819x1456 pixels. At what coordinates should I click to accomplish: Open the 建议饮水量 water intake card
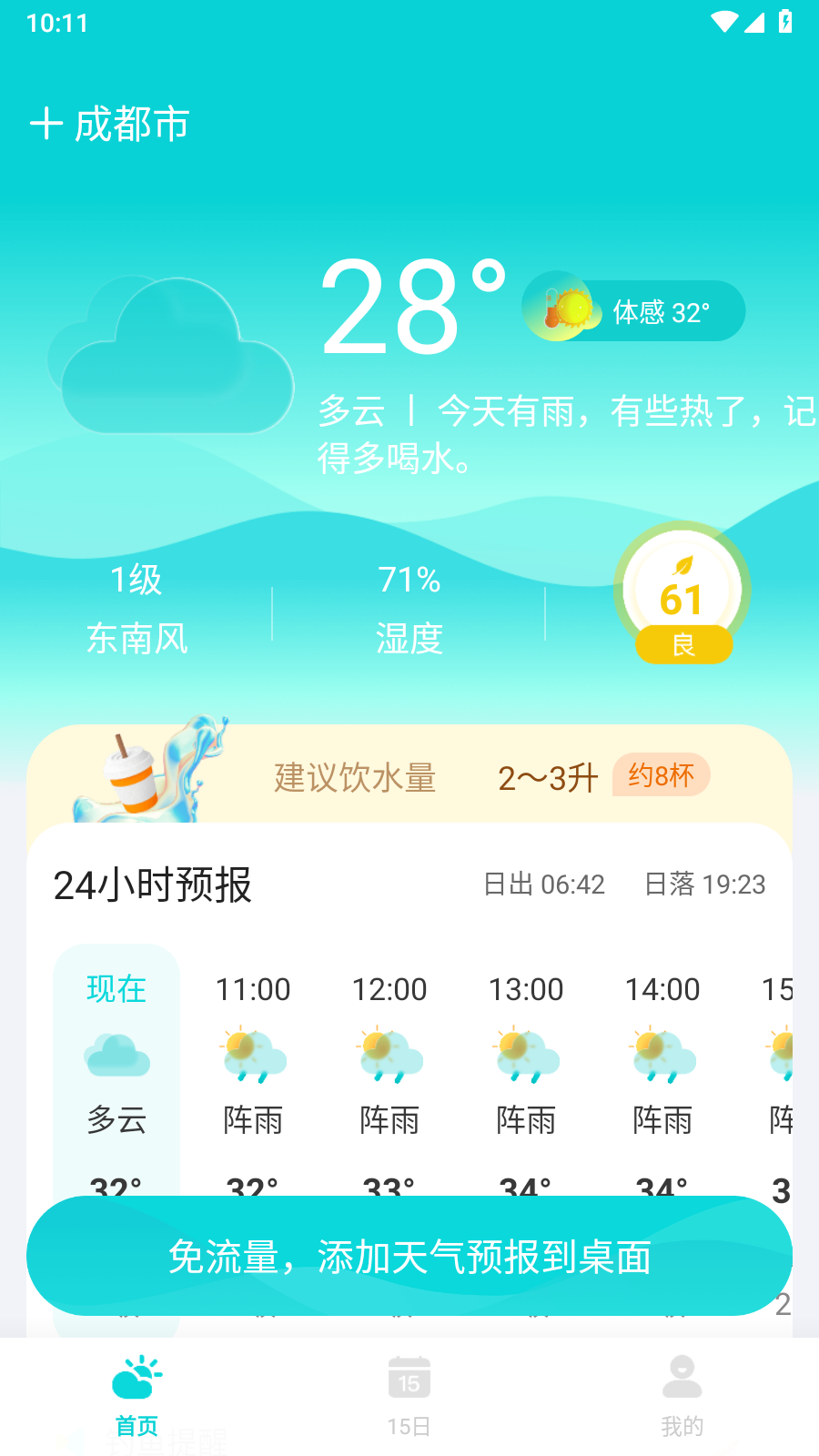tap(409, 776)
